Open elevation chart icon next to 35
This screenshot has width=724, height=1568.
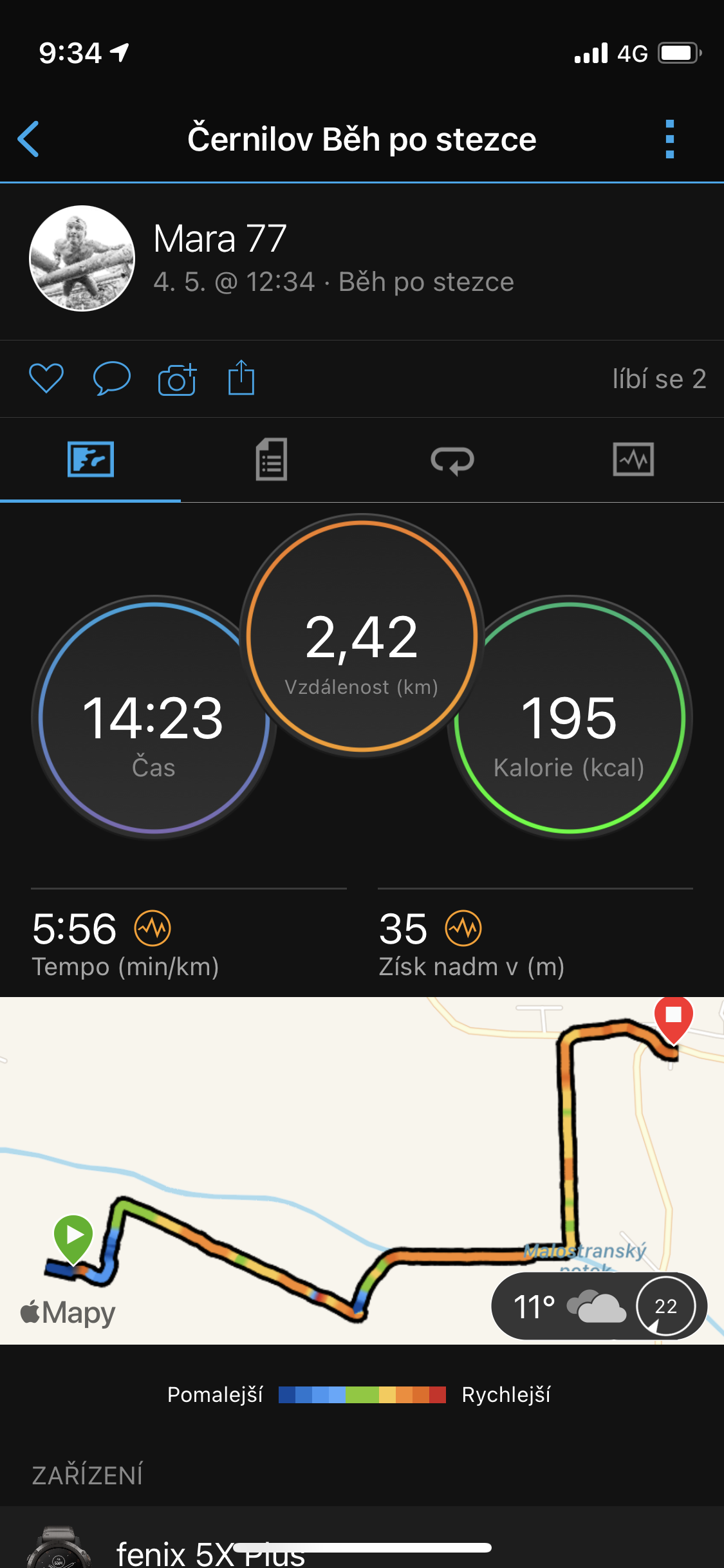point(463,928)
